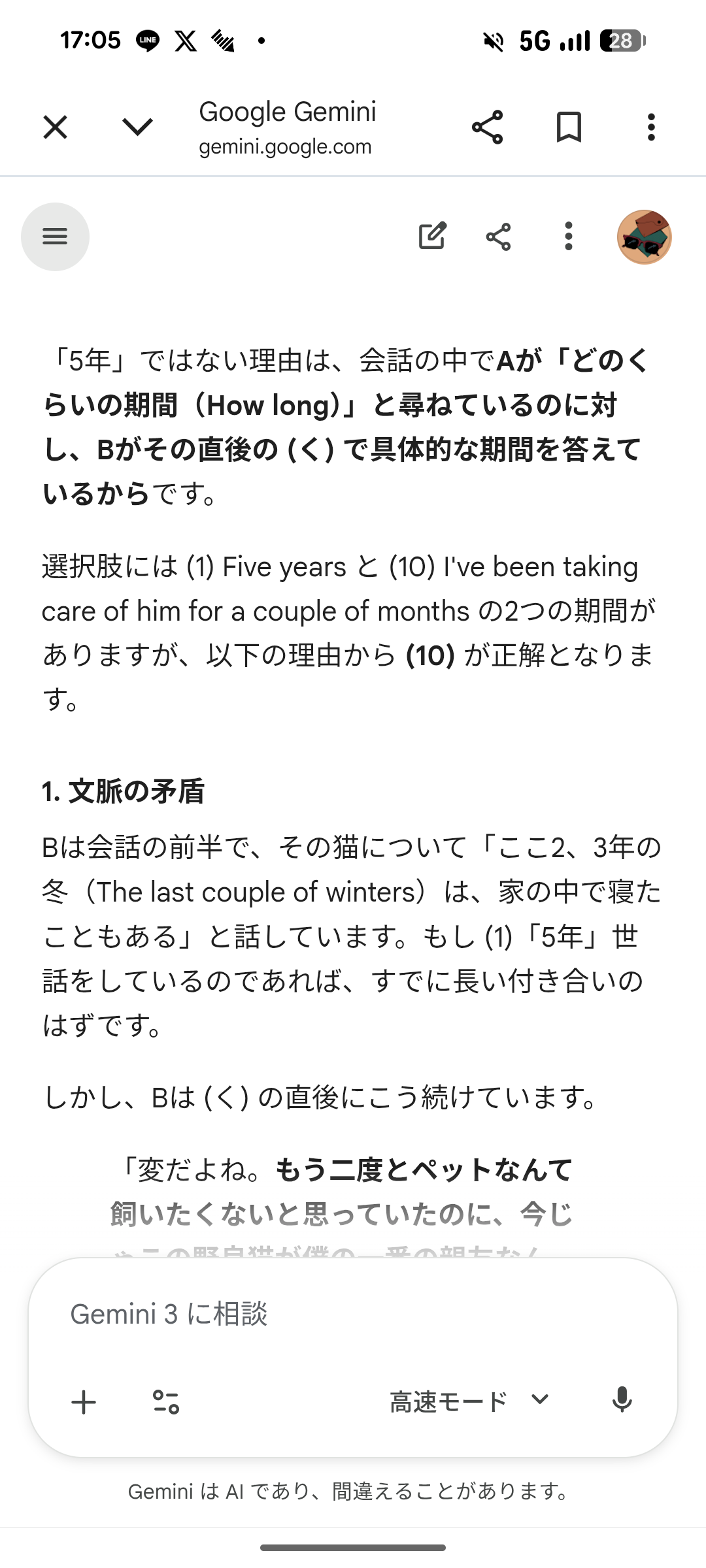Start a new chat with the pencil icon

pyautogui.click(x=432, y=236)
